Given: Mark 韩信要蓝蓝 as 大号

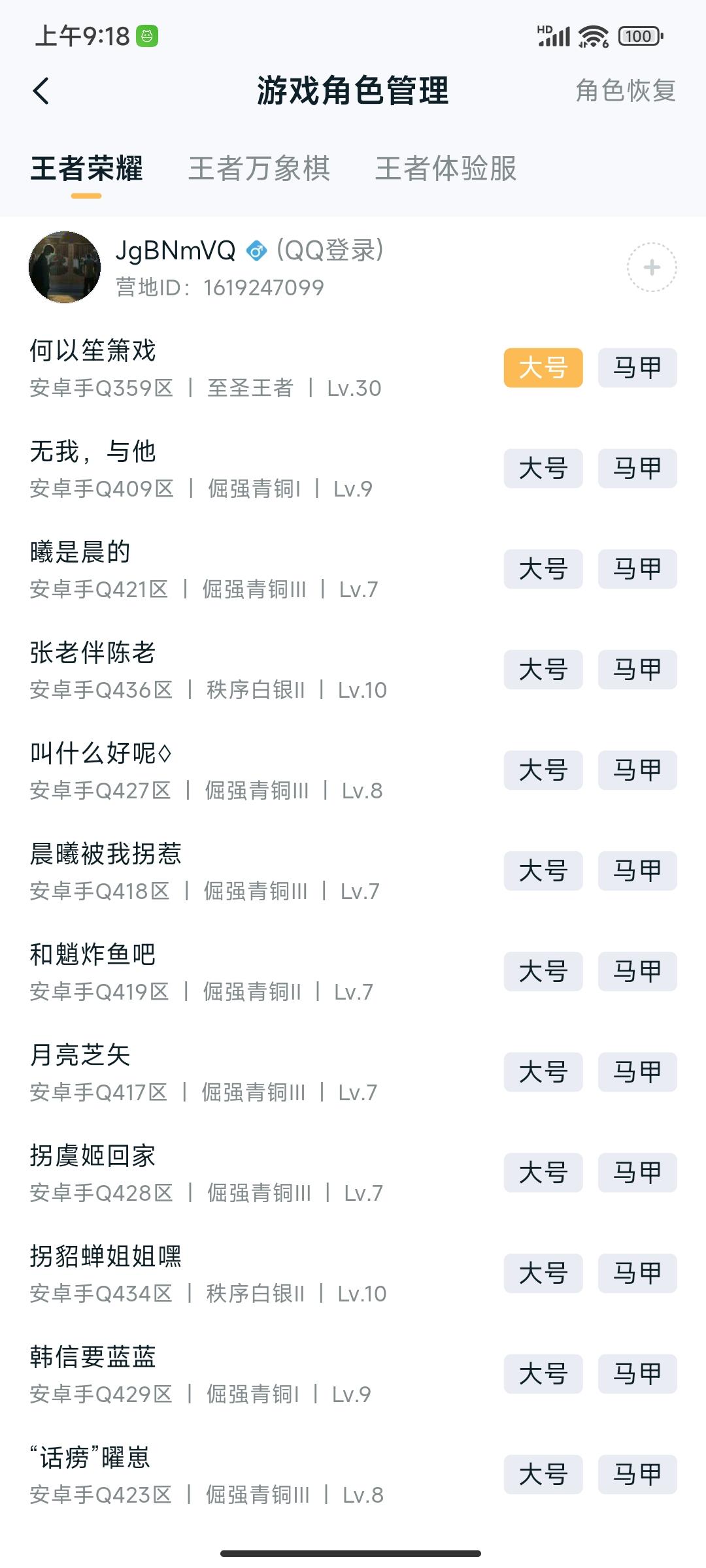Looking at the screenshot, I should point(543,1374).
